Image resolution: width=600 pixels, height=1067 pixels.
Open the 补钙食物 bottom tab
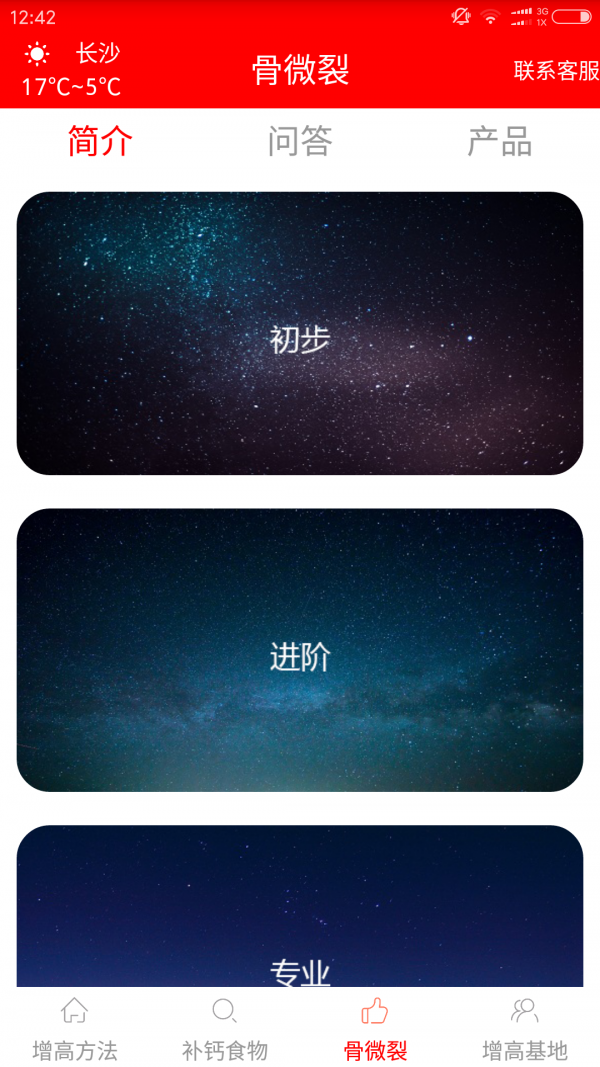pos(225,1028)
